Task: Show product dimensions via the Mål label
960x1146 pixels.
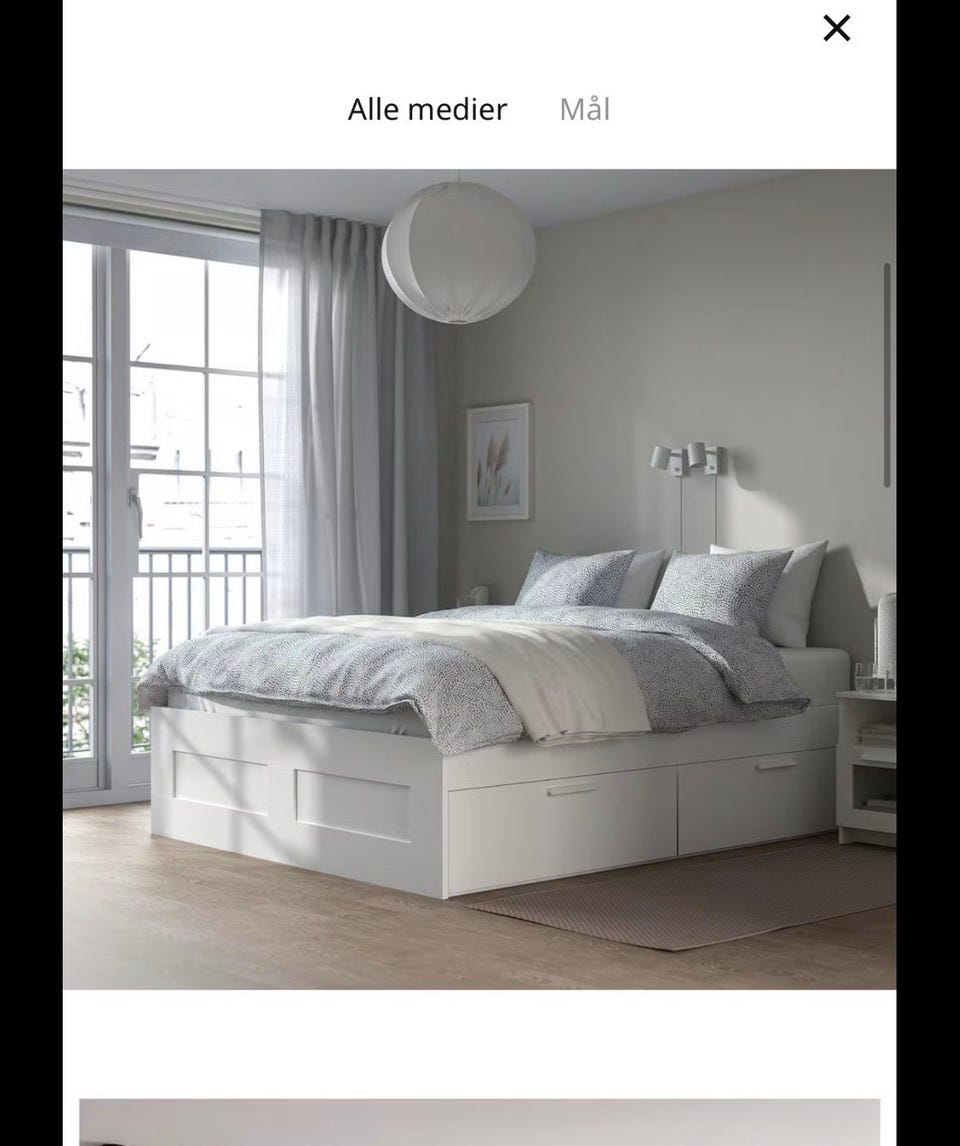Action: 585,109
